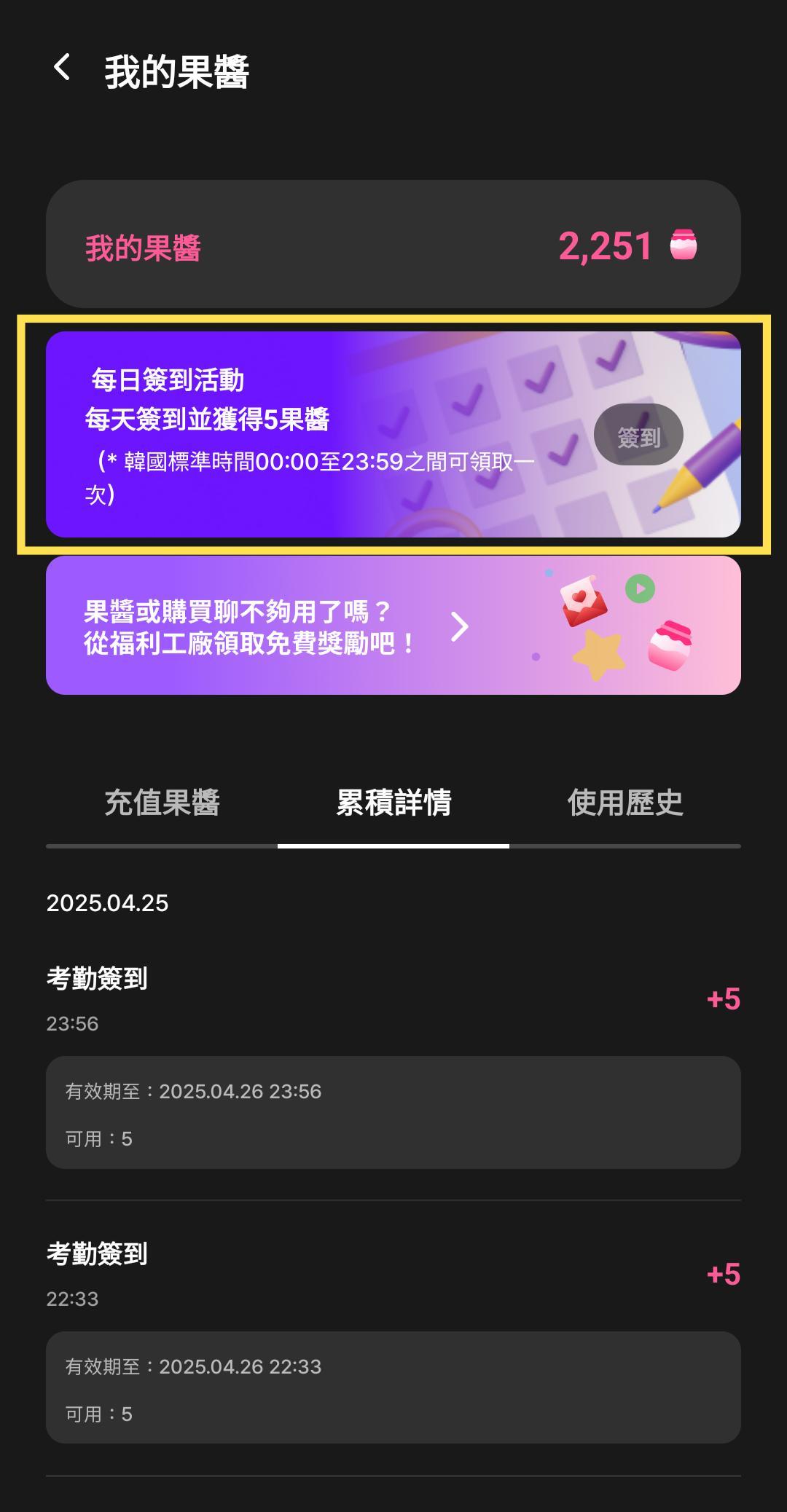The image size is (787, 1512).
Task: Open the 福利工廠 free rewards banner
Action: tap(393, 626)
